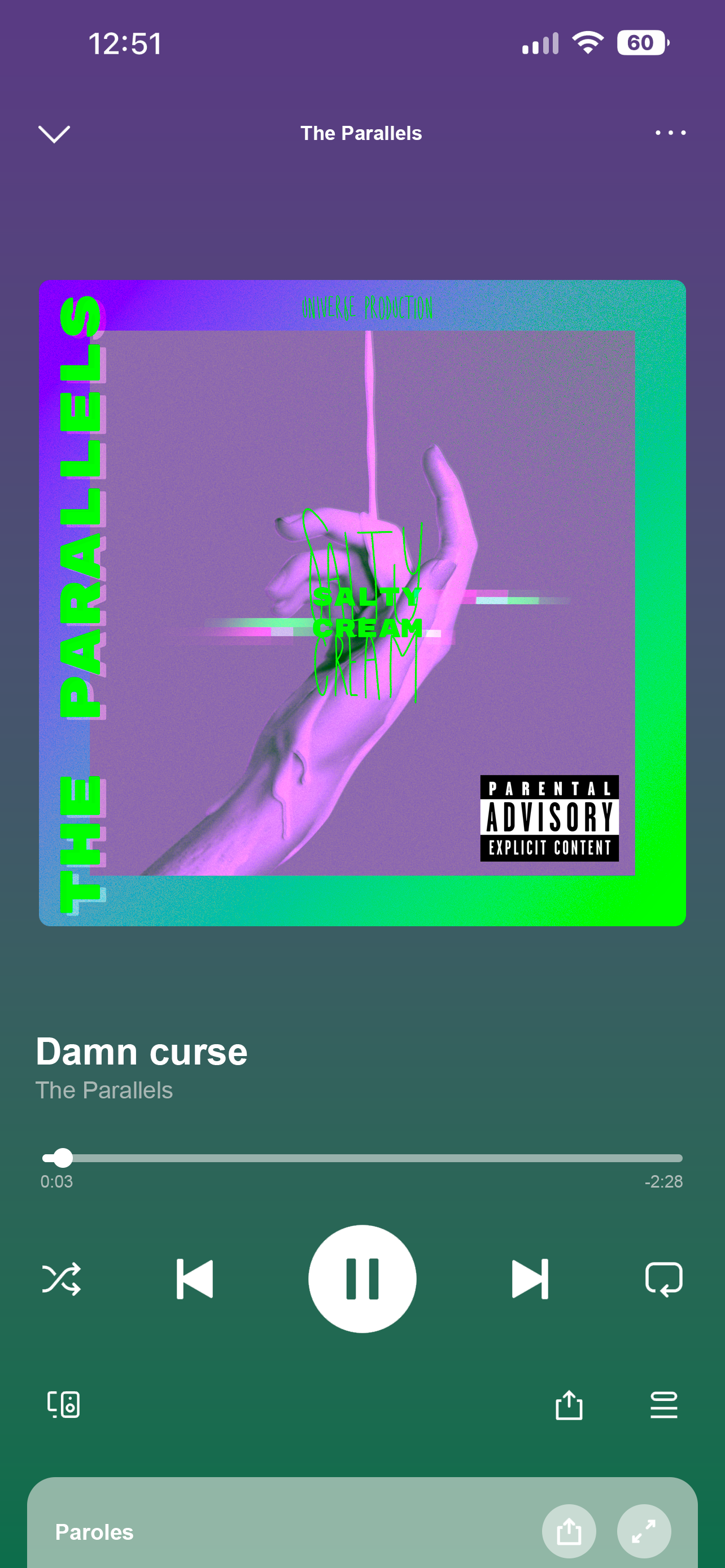Share this song

[569, 1405]
